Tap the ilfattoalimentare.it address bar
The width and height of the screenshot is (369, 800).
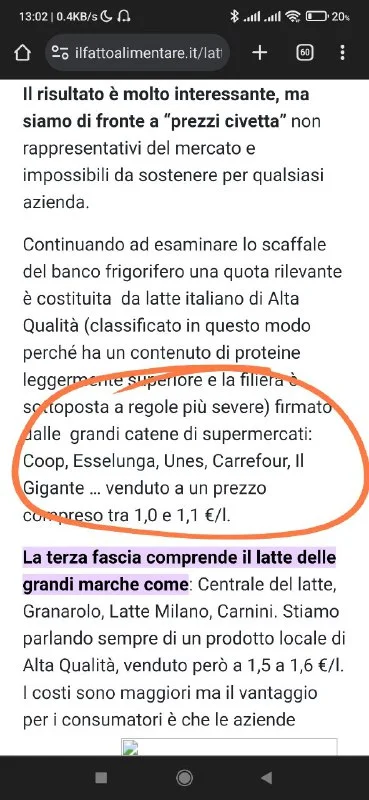[x=137, y=53]
